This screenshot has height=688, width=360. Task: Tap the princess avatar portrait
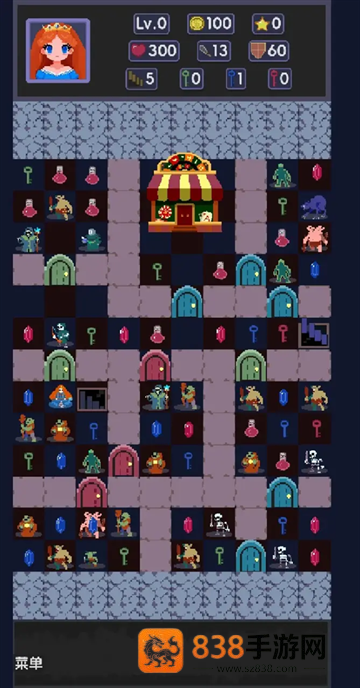58,50
